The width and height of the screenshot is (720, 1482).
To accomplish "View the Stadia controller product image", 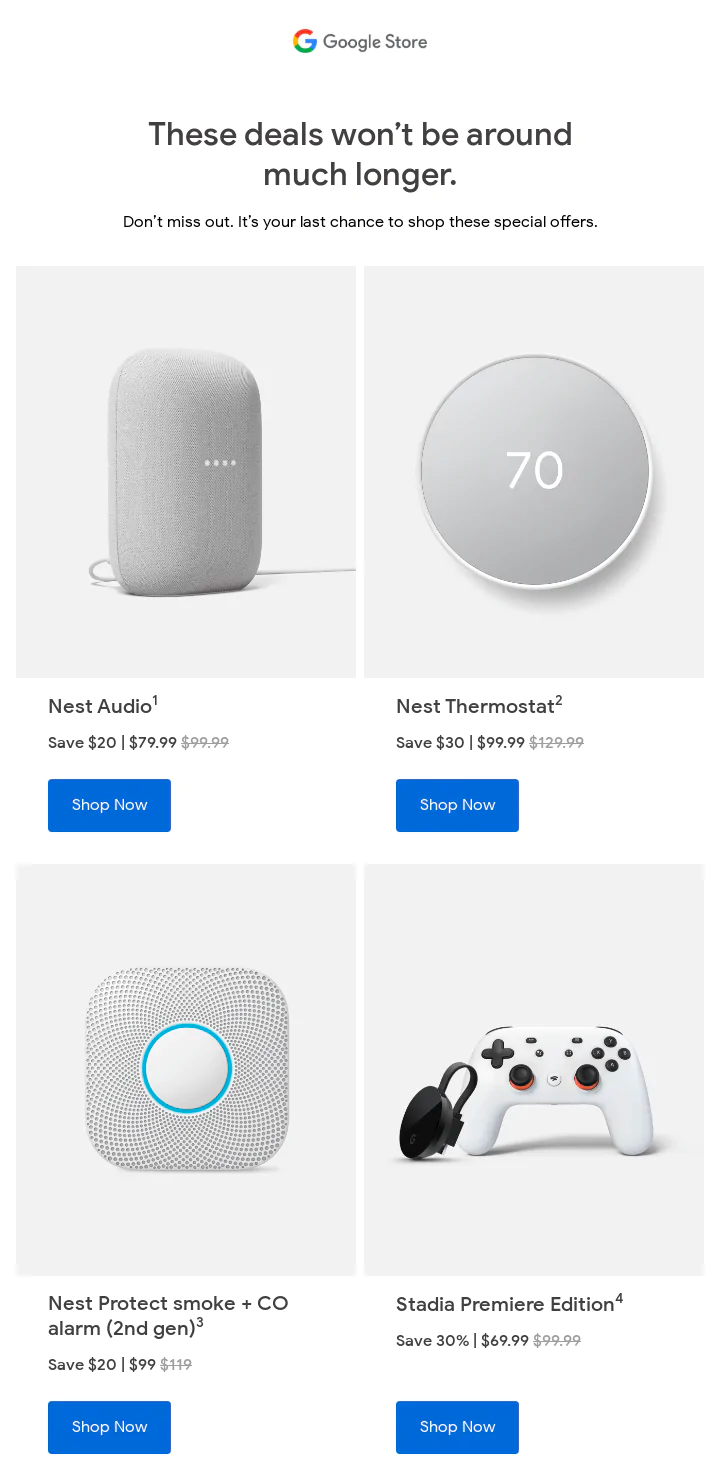I will (534, 1069).
